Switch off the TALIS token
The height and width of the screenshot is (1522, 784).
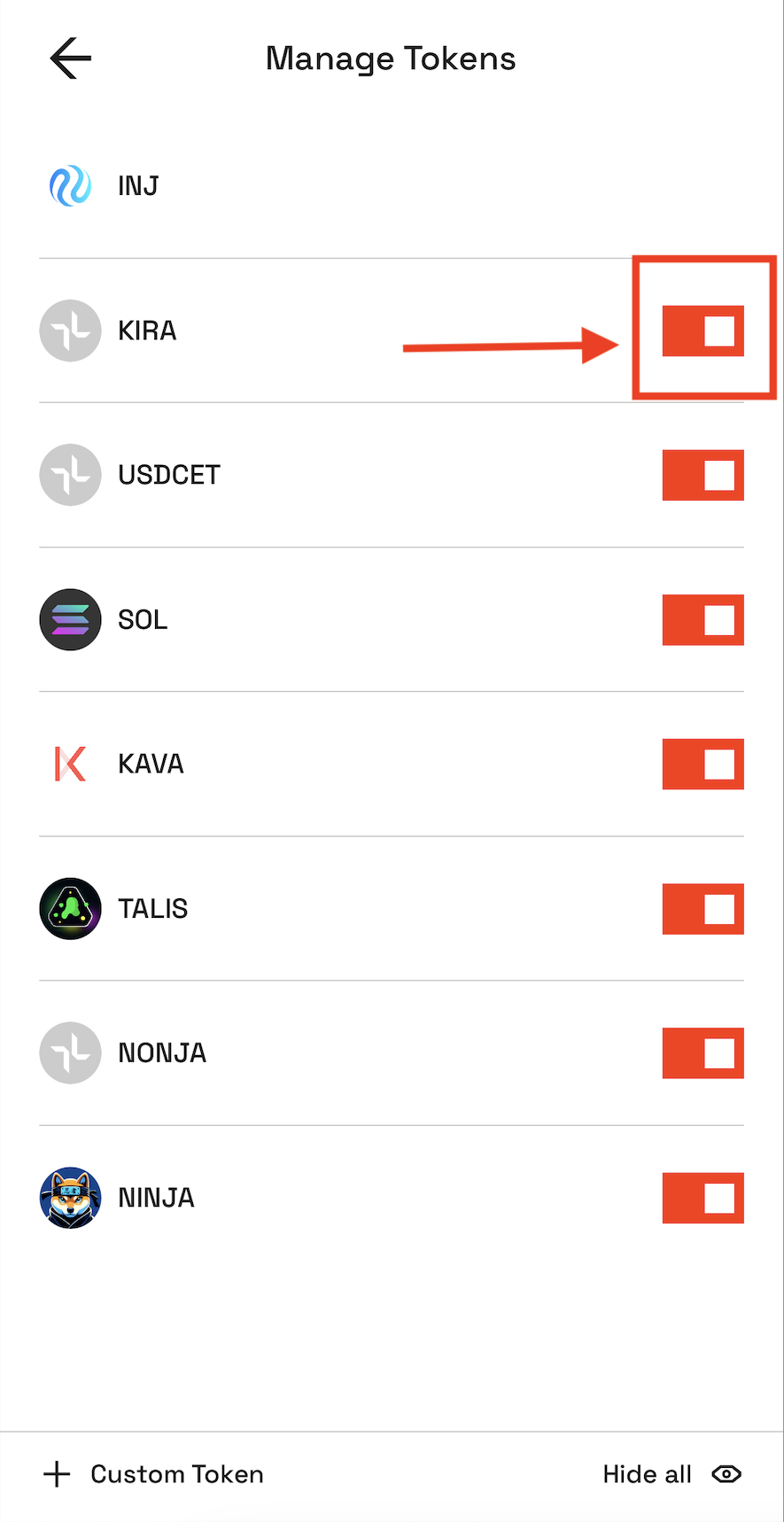pyautogui.click(x=703, y=909)
